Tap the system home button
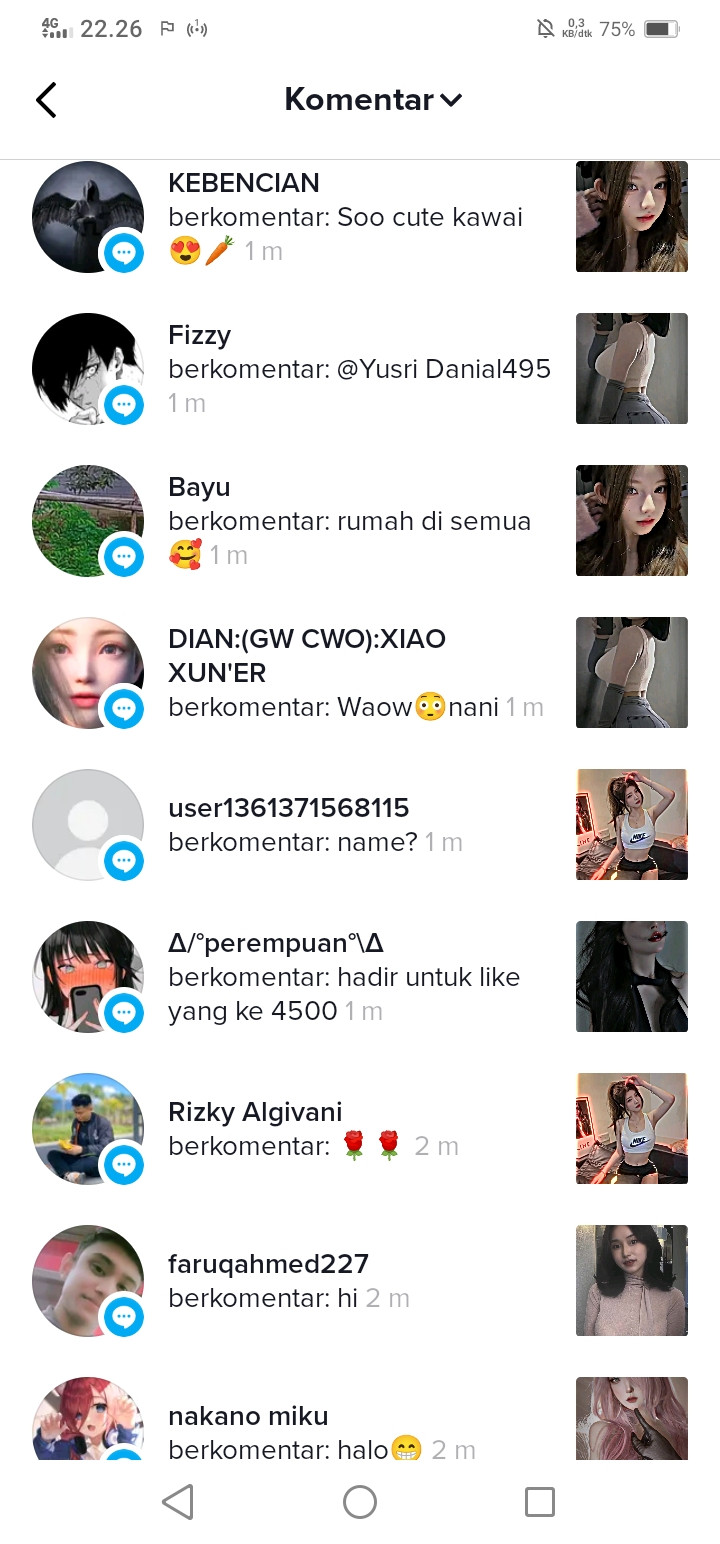Screen dimensions: 720x1544 360,1501
